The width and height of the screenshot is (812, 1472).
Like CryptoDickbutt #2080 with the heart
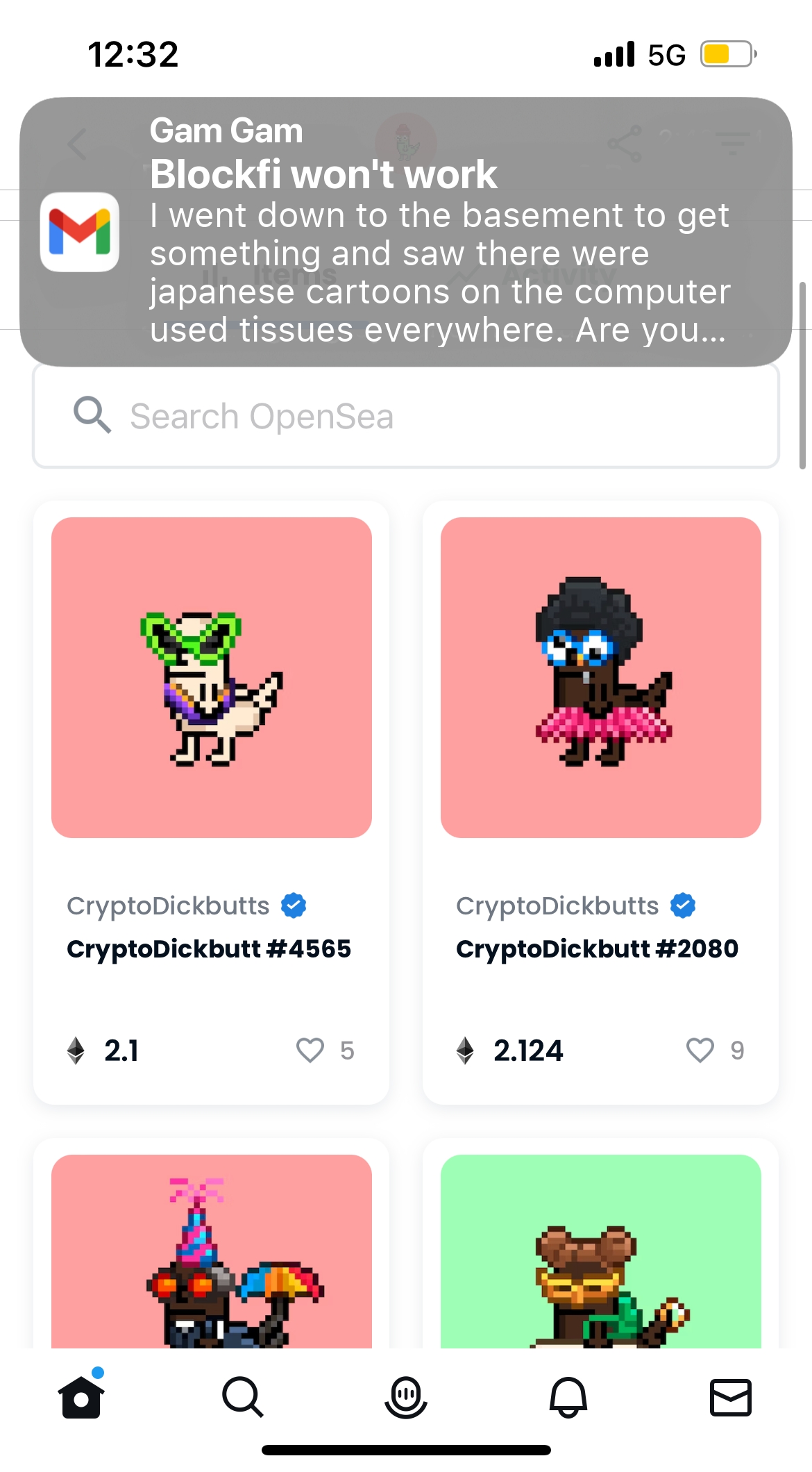(x=700, y=1050)
